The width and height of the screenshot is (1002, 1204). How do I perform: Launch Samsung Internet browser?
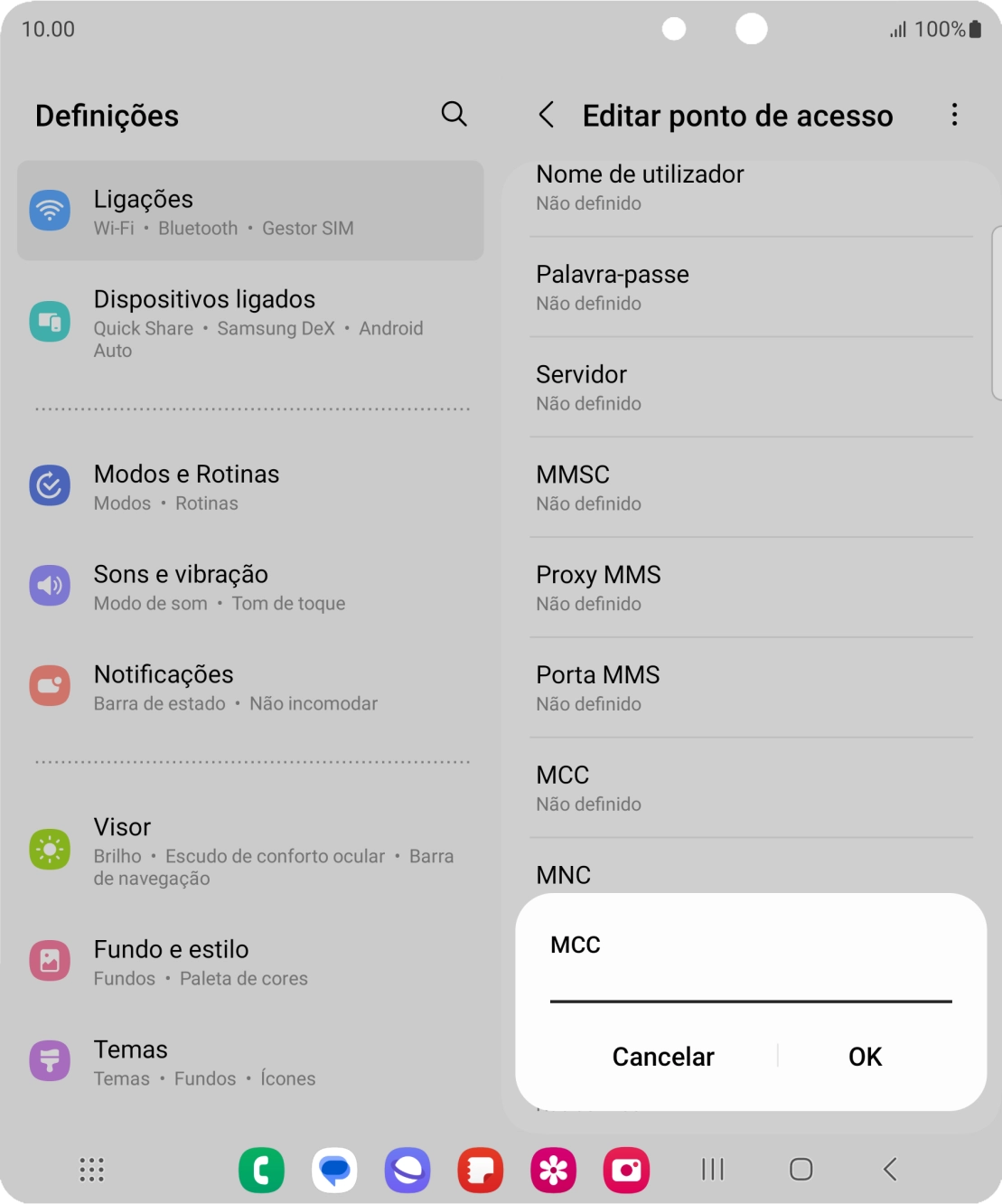pos(407,1170)
